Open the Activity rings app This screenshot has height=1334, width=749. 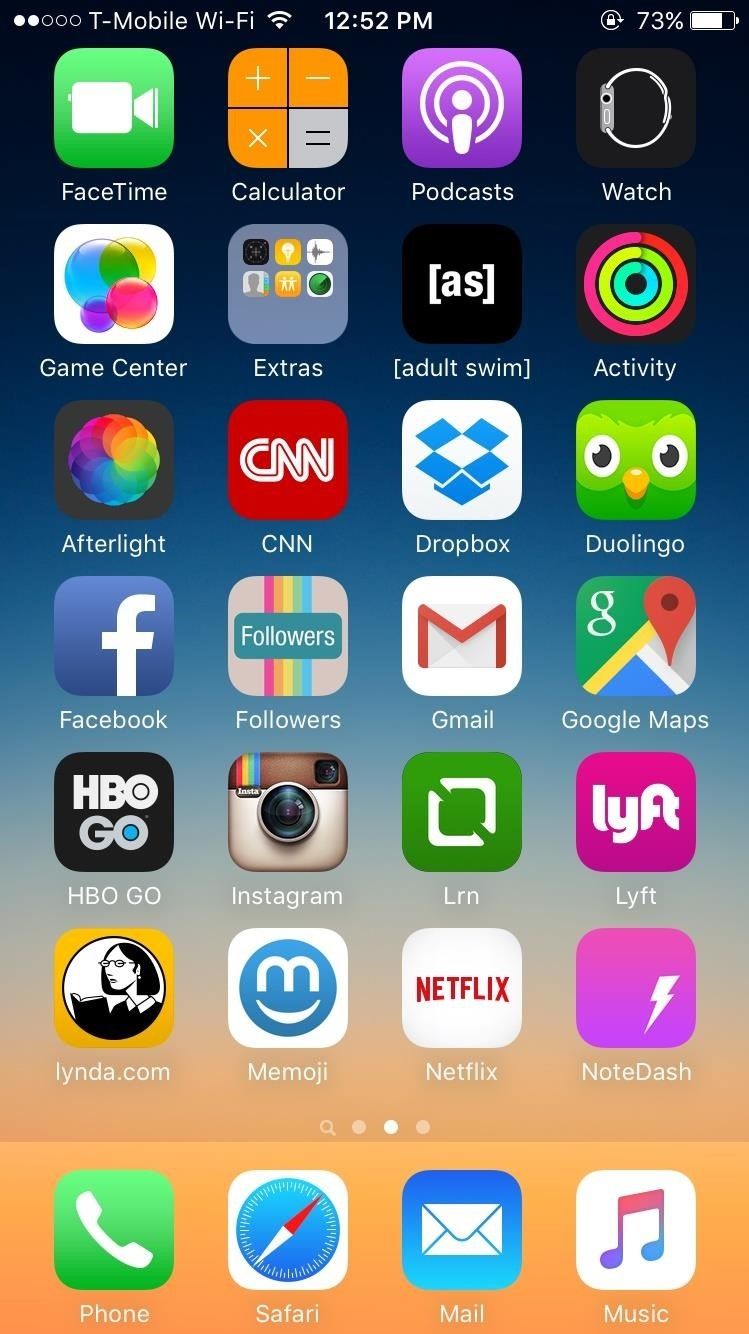(x=635, y=284)
